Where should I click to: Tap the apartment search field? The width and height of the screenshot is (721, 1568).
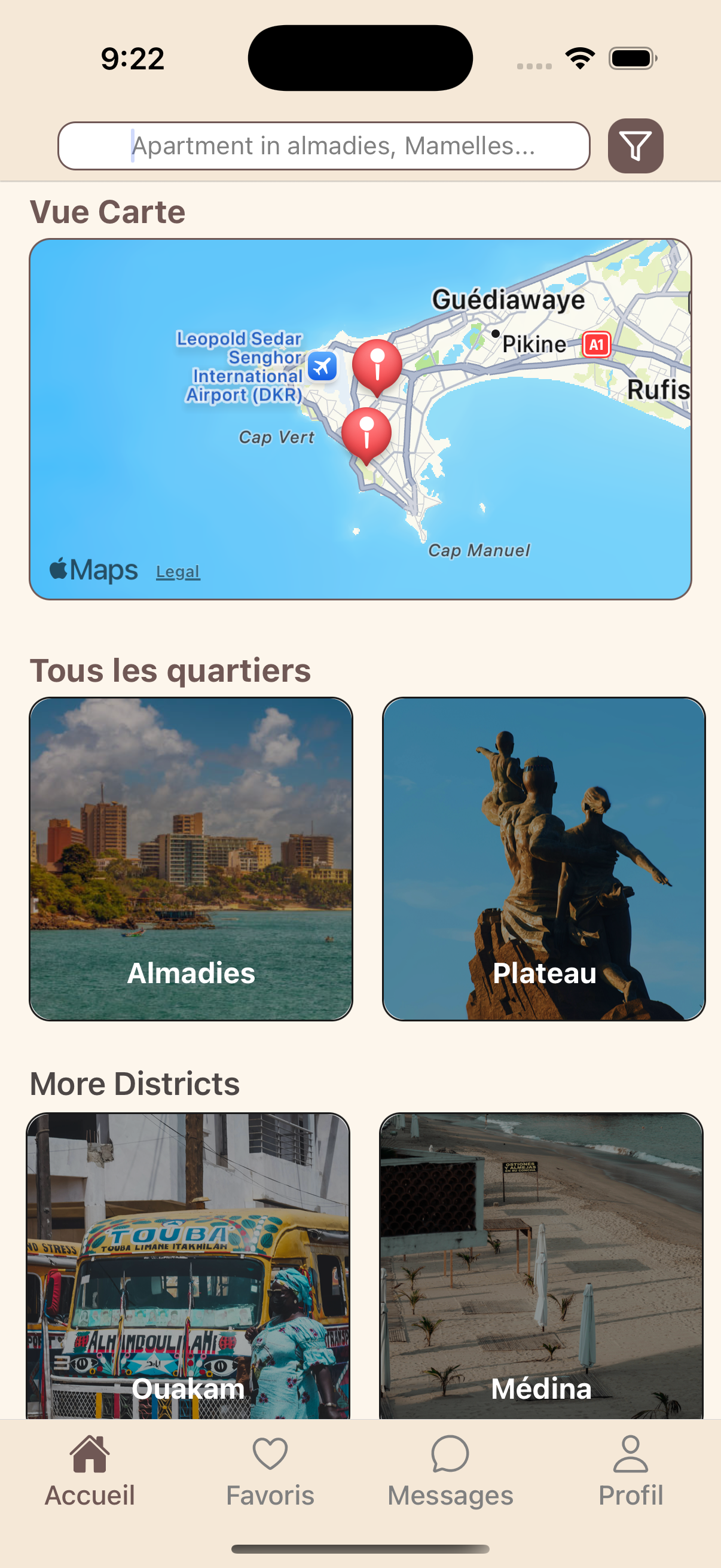click(323, 146)
